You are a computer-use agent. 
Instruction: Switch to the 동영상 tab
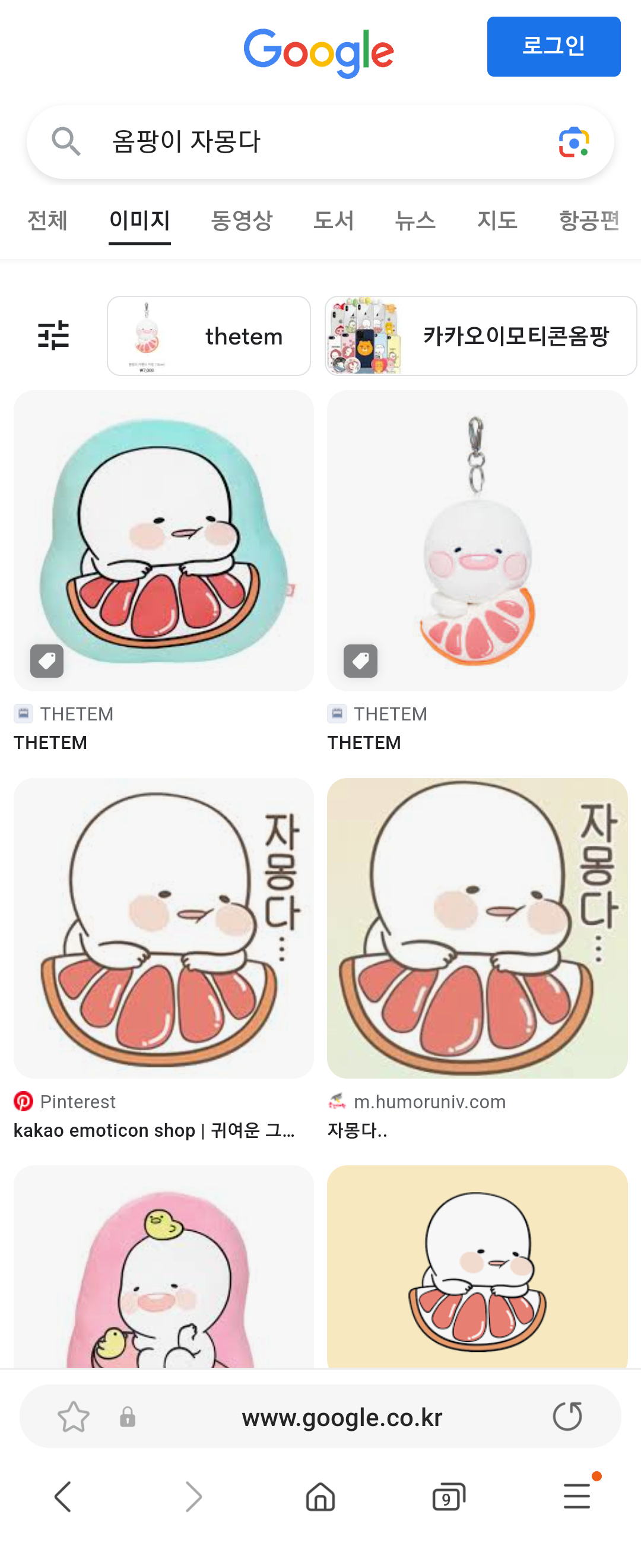pos(242,220)
